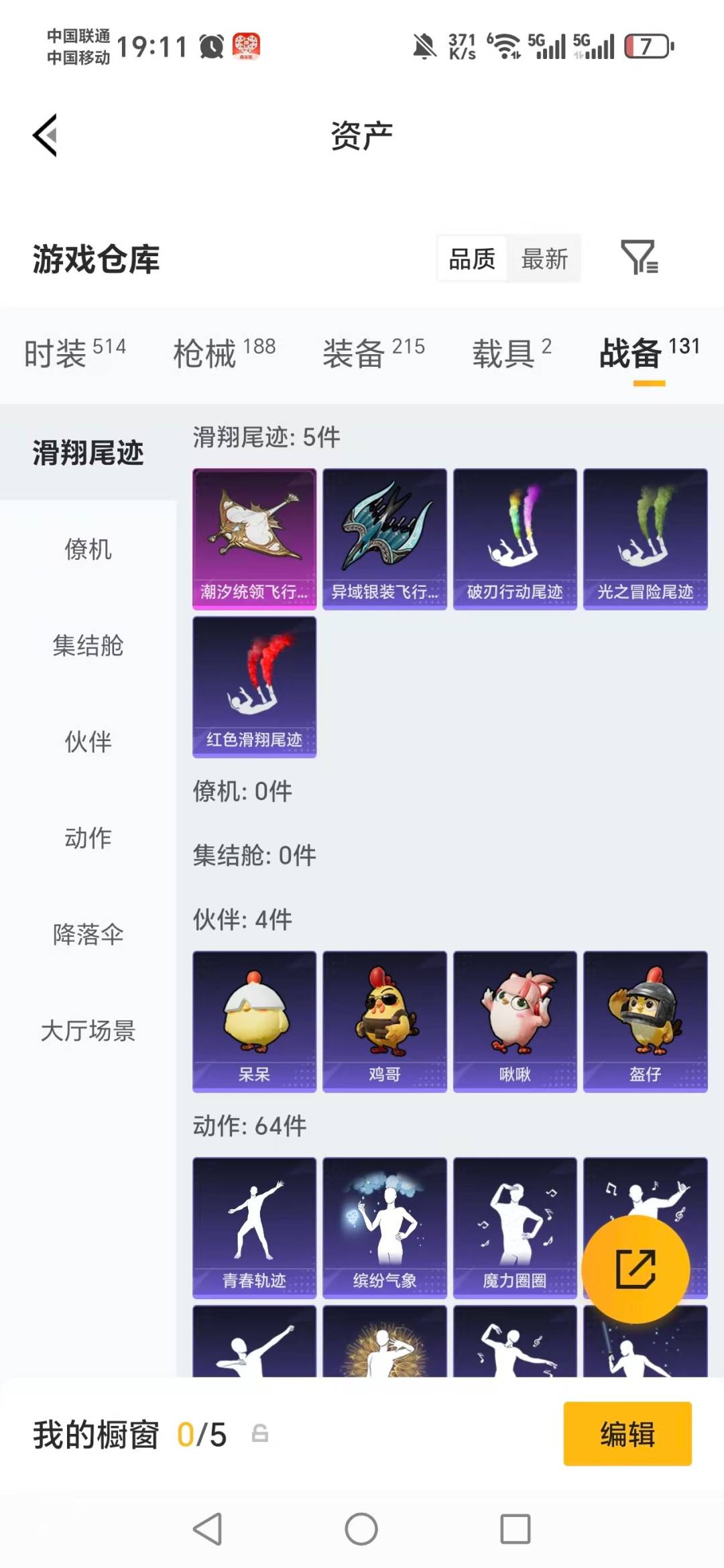Tap the 盔仔 helmet companion icon
The height and width of the screenshot is (1568, 724).
pyautogui.click(x=646, y=1019)
